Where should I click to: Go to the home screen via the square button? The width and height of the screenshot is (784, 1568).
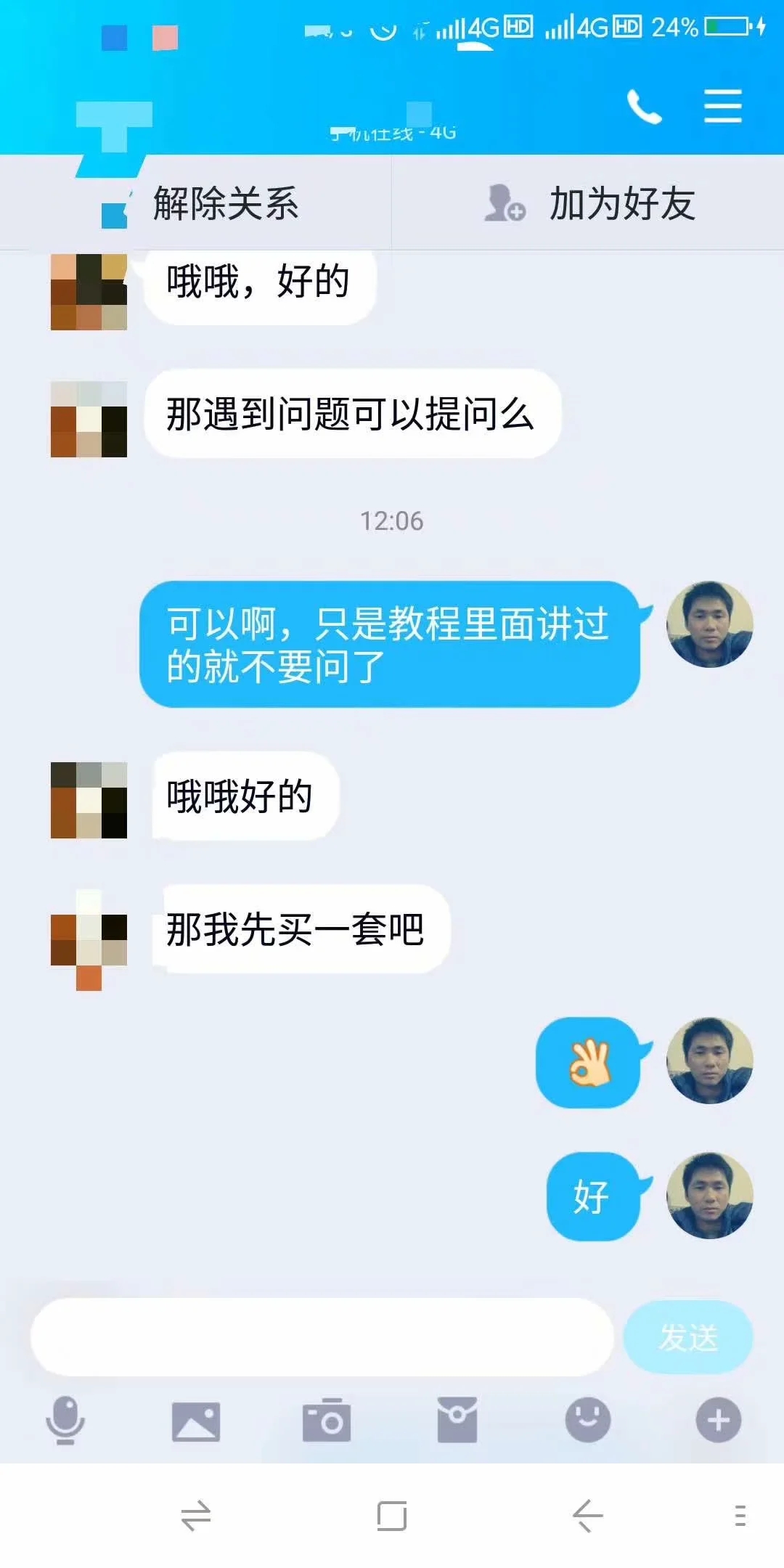pos(392,1516)
